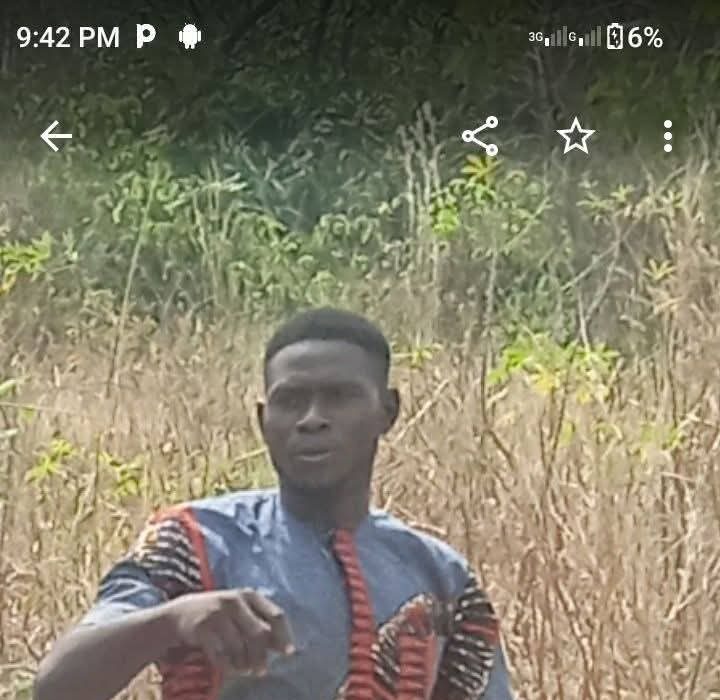The image size is (720, 700).
Task: Share this photo
Action: (480, 136)
